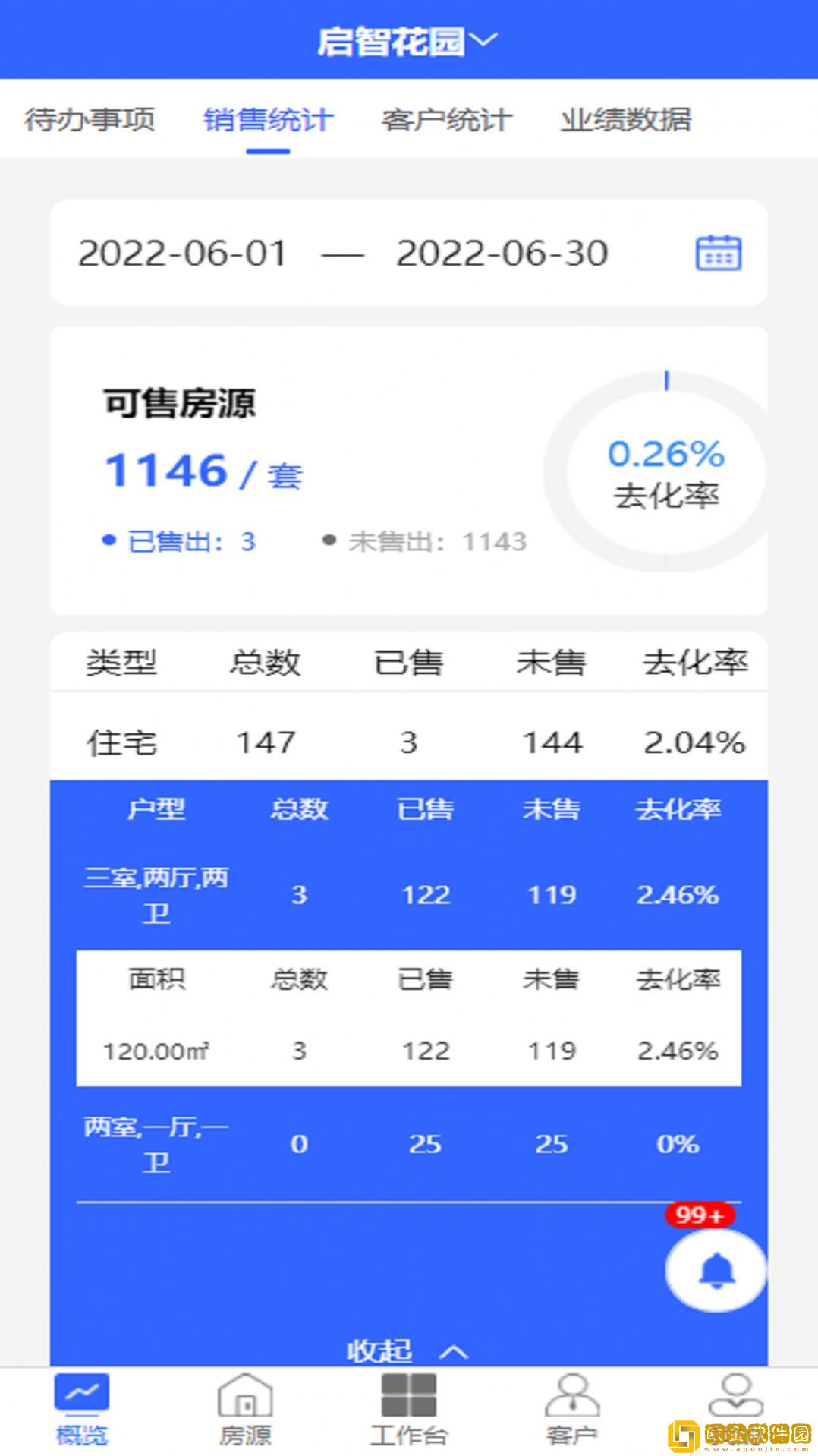The width and height of the screenshot is (818, 1456).
Task: Click the start date 2022-06-01
Action: pos(182,254)
